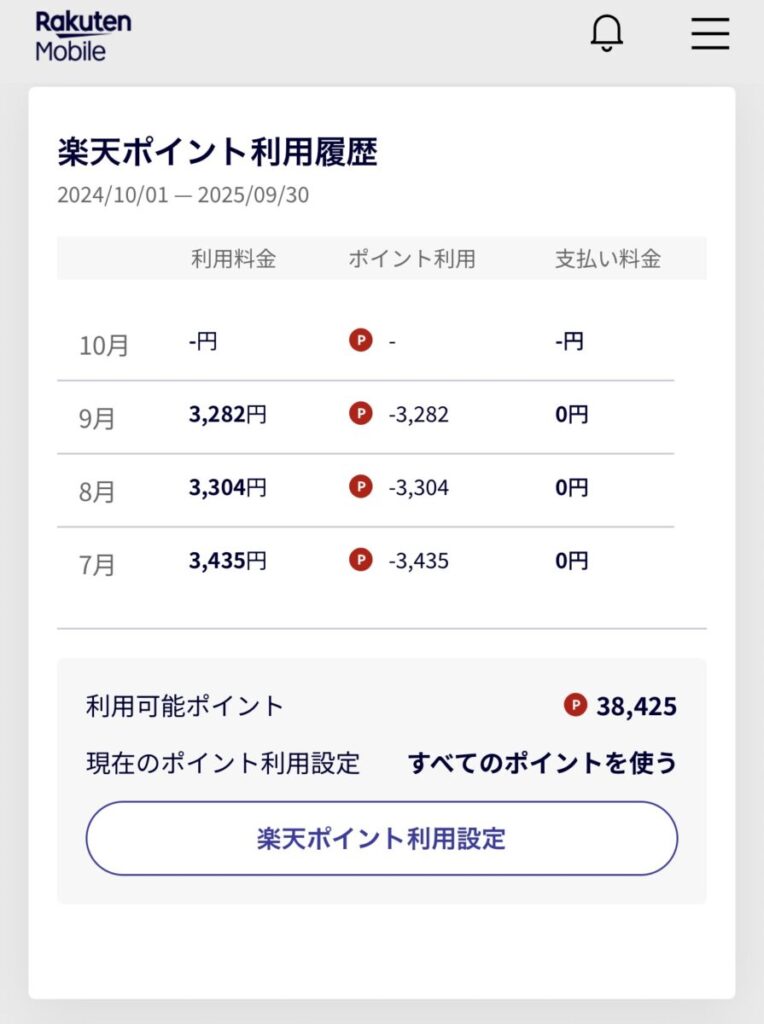Open the notifications bell

pyautogui.click(x=606, y=34)
